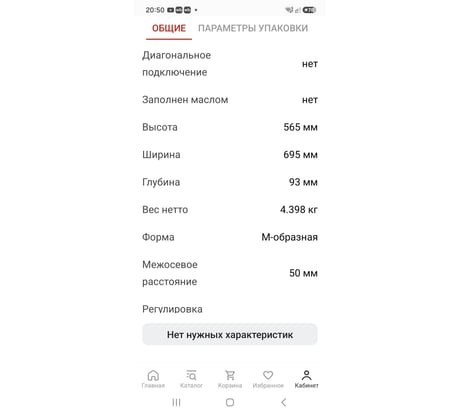461x415 pixels.
Task: Open the Кабинет profile tab
Action: [x=306, y=379]
